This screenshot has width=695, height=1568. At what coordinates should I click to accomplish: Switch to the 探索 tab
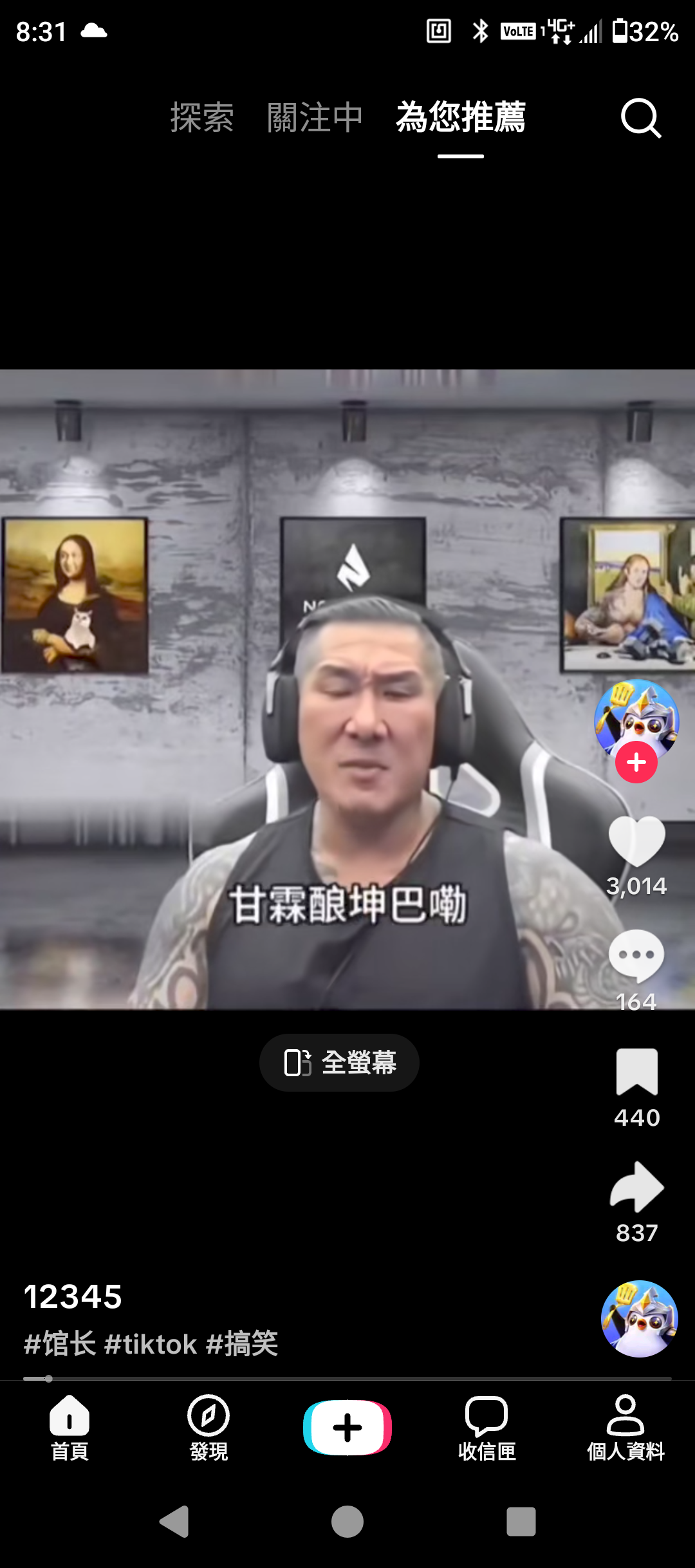click(x=202, y=118)
